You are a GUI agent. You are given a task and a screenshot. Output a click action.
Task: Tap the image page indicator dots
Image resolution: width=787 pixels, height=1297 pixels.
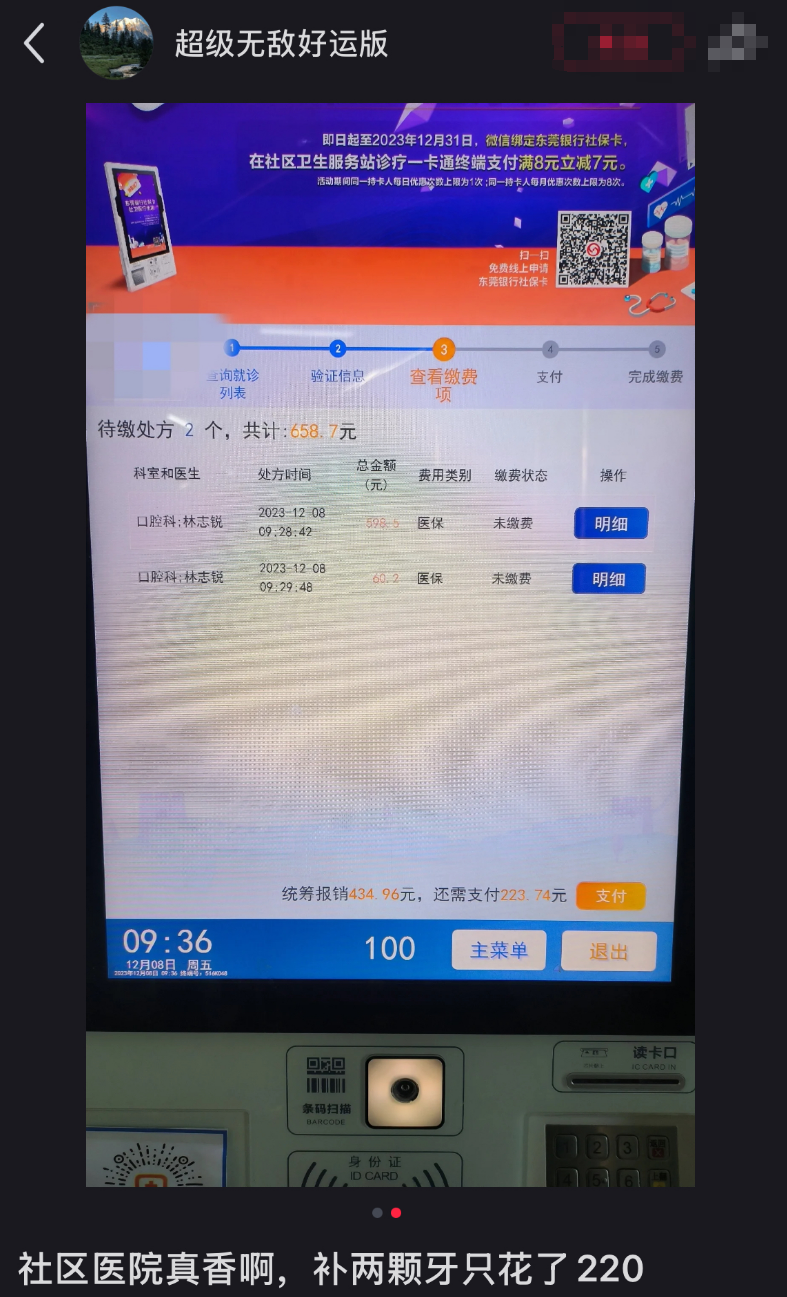387,1212
